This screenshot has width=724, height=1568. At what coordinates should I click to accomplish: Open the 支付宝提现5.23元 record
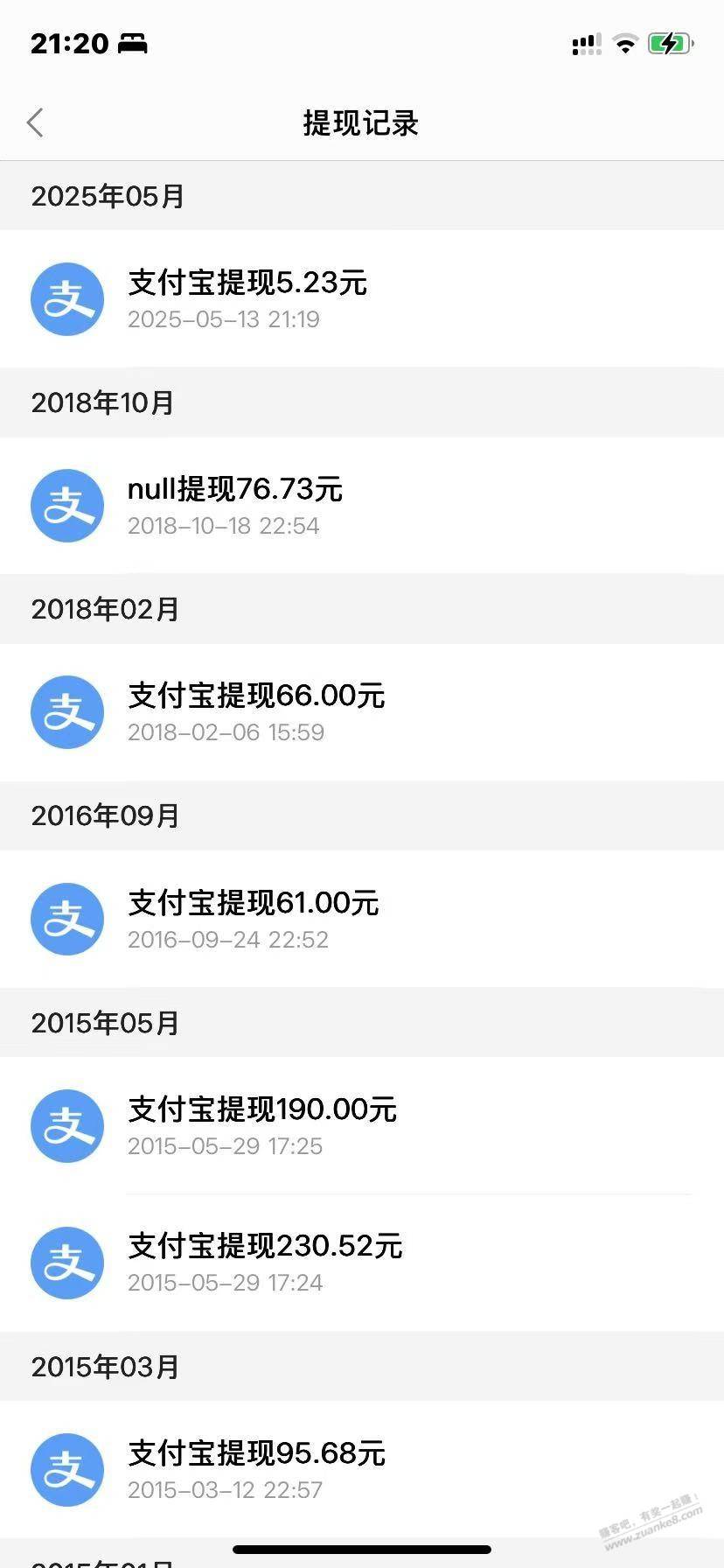[x=362, y=299]
